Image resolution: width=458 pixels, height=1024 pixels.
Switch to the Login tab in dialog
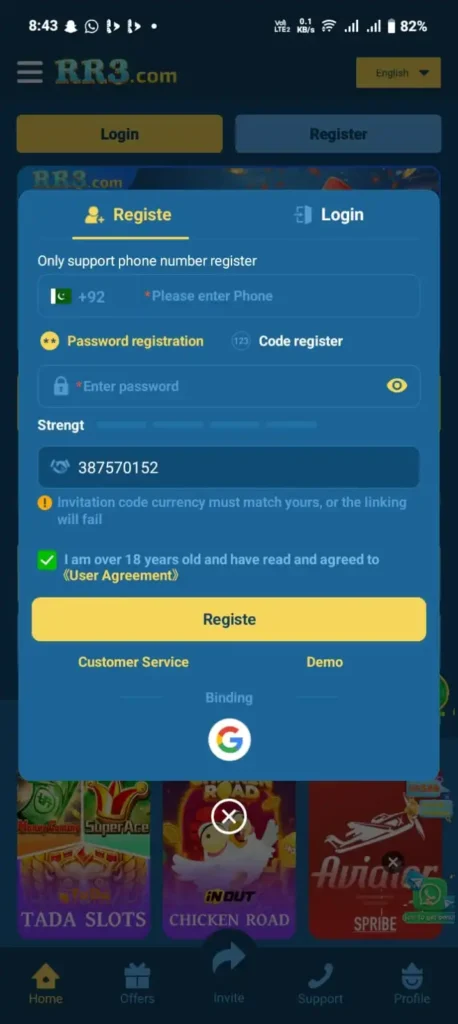pos(329,215)
